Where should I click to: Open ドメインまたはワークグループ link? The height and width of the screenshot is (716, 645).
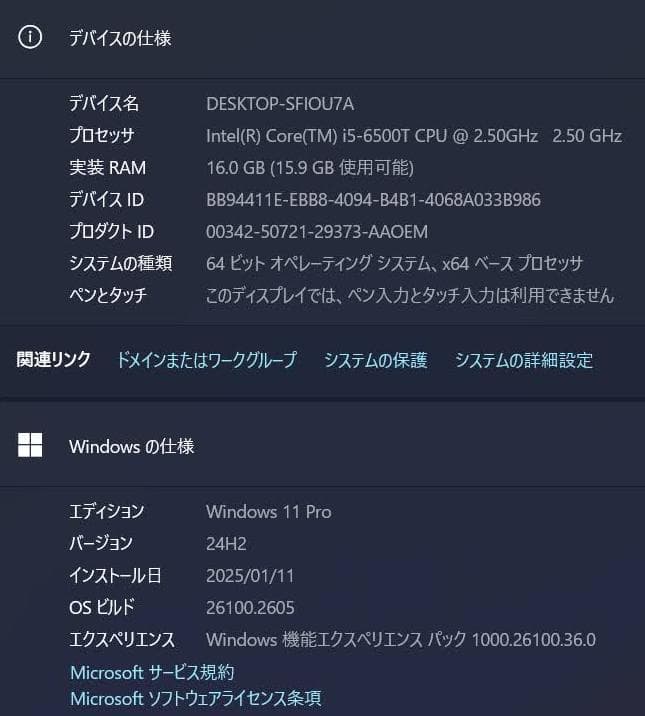[207, 360]
